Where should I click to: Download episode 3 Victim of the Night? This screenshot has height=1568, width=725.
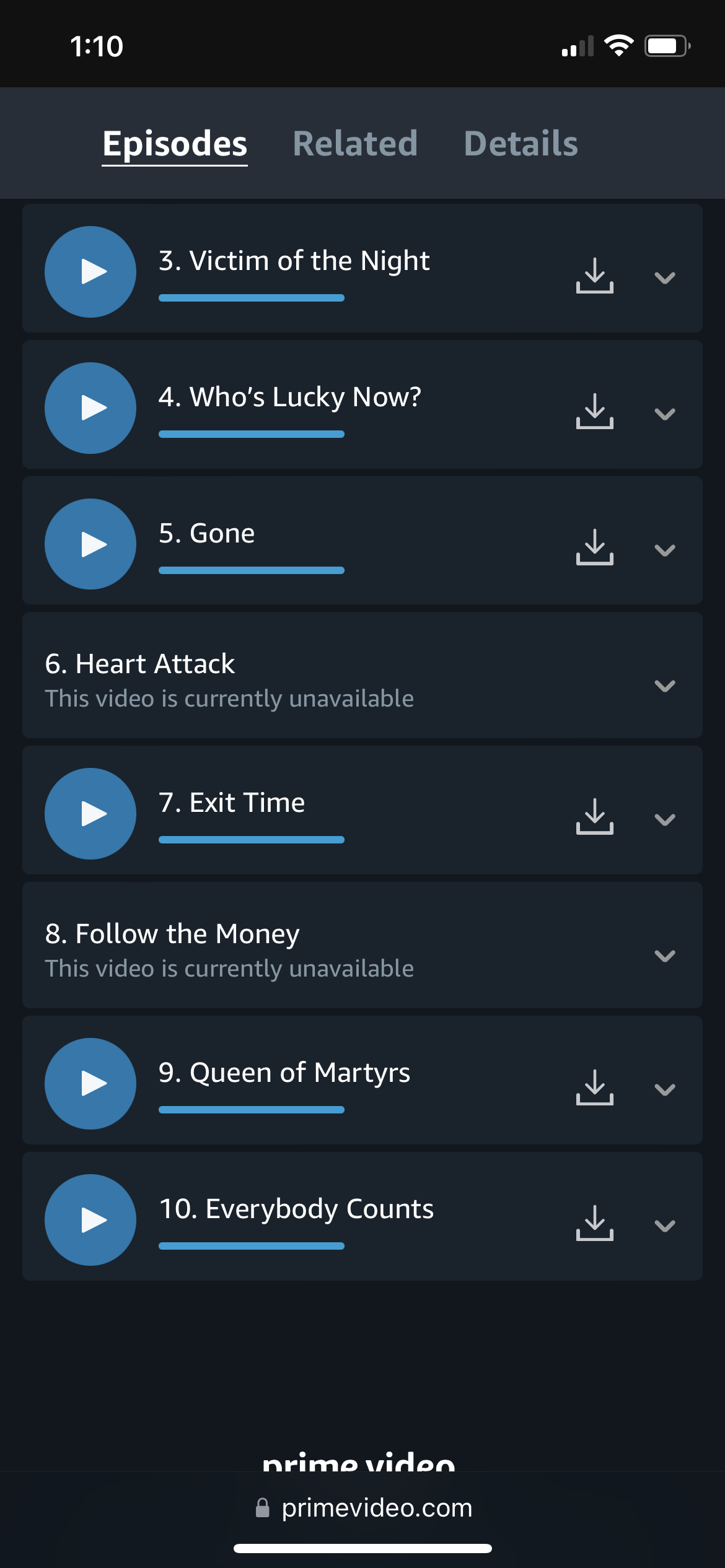coord(594,276)
